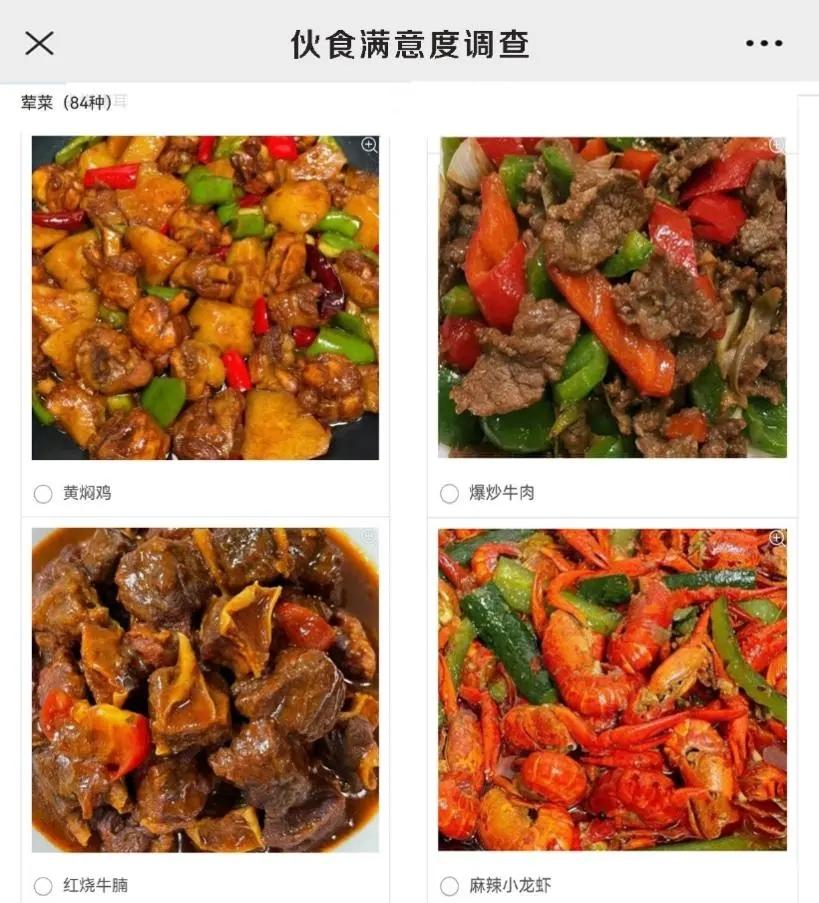View the 爆炒牛肉 dish photo
The width and height of the screenshot is (819, 903).
[x=776, y=146]
